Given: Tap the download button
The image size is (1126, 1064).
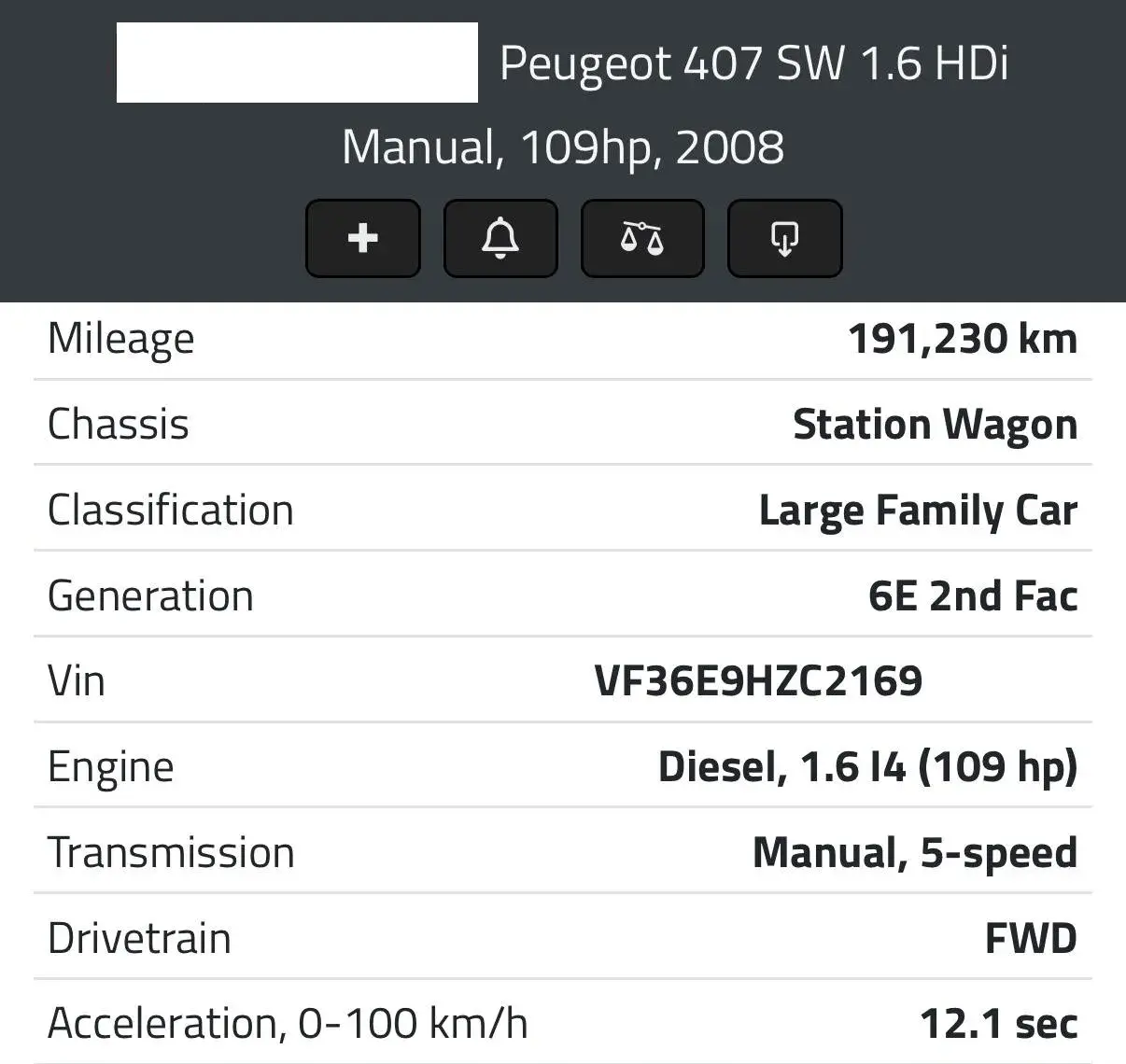Looking at the screenshot, I should [x=784, y=238].
